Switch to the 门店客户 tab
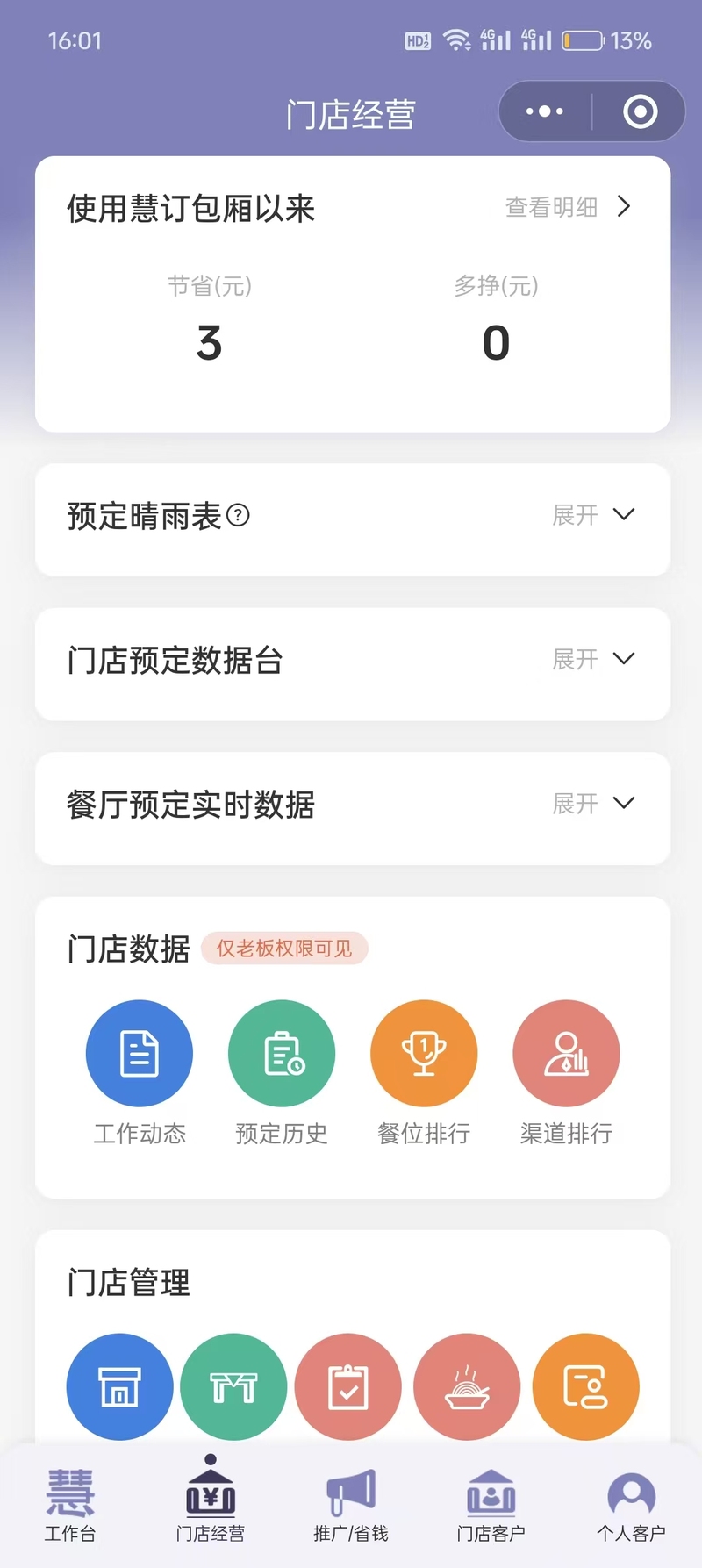The height and width of the screenshot is (1568, 702). [491, 1506]
